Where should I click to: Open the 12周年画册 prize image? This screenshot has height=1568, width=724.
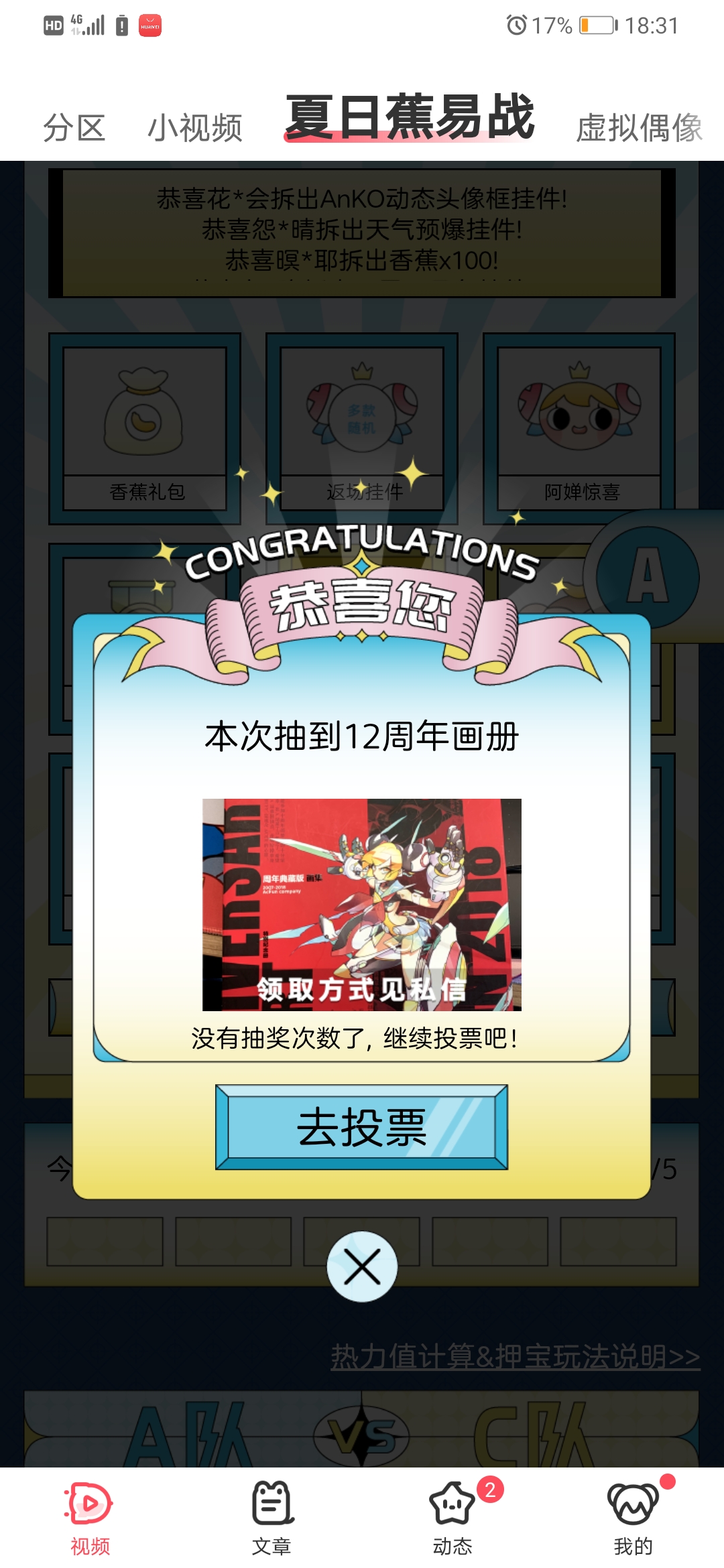(362, 905)
